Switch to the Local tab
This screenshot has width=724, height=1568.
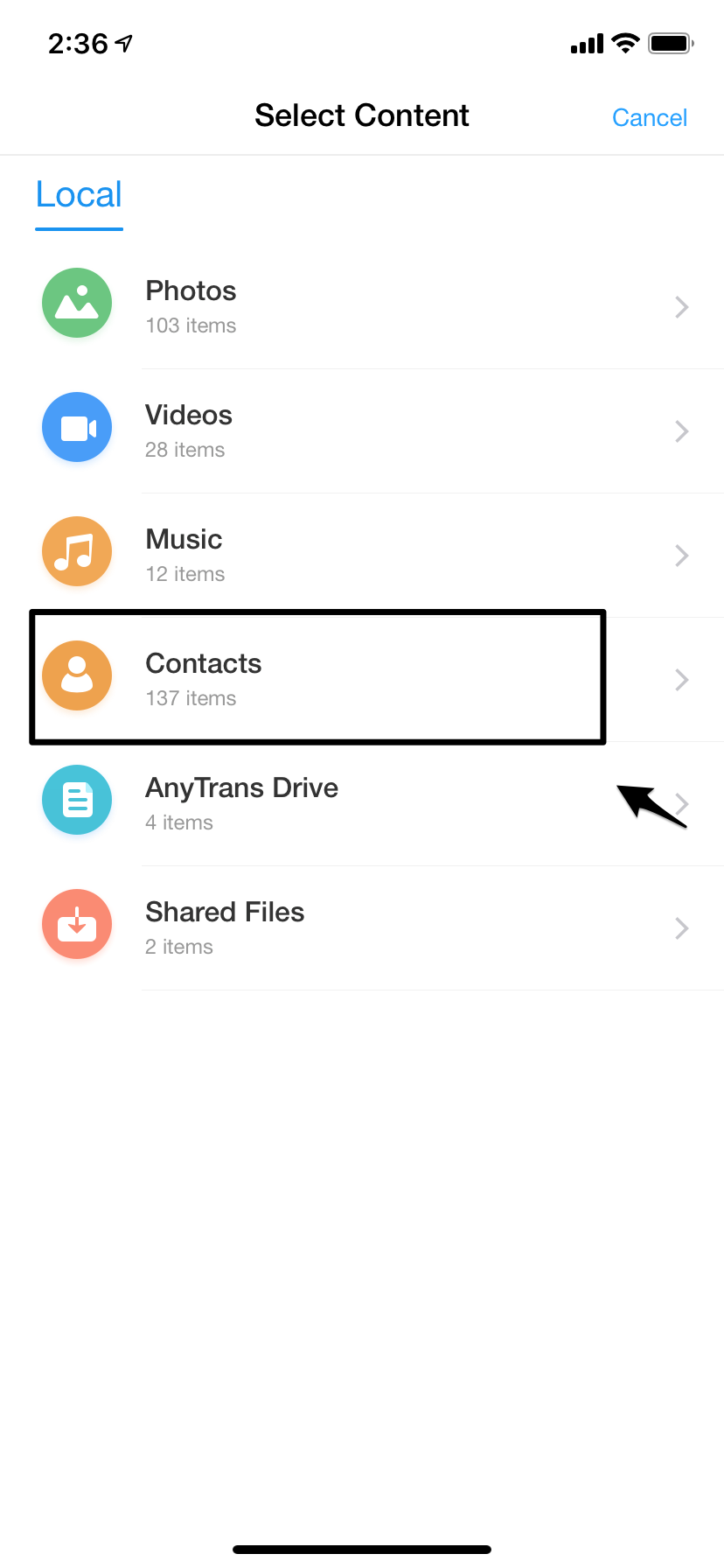(x=79, y=195)
